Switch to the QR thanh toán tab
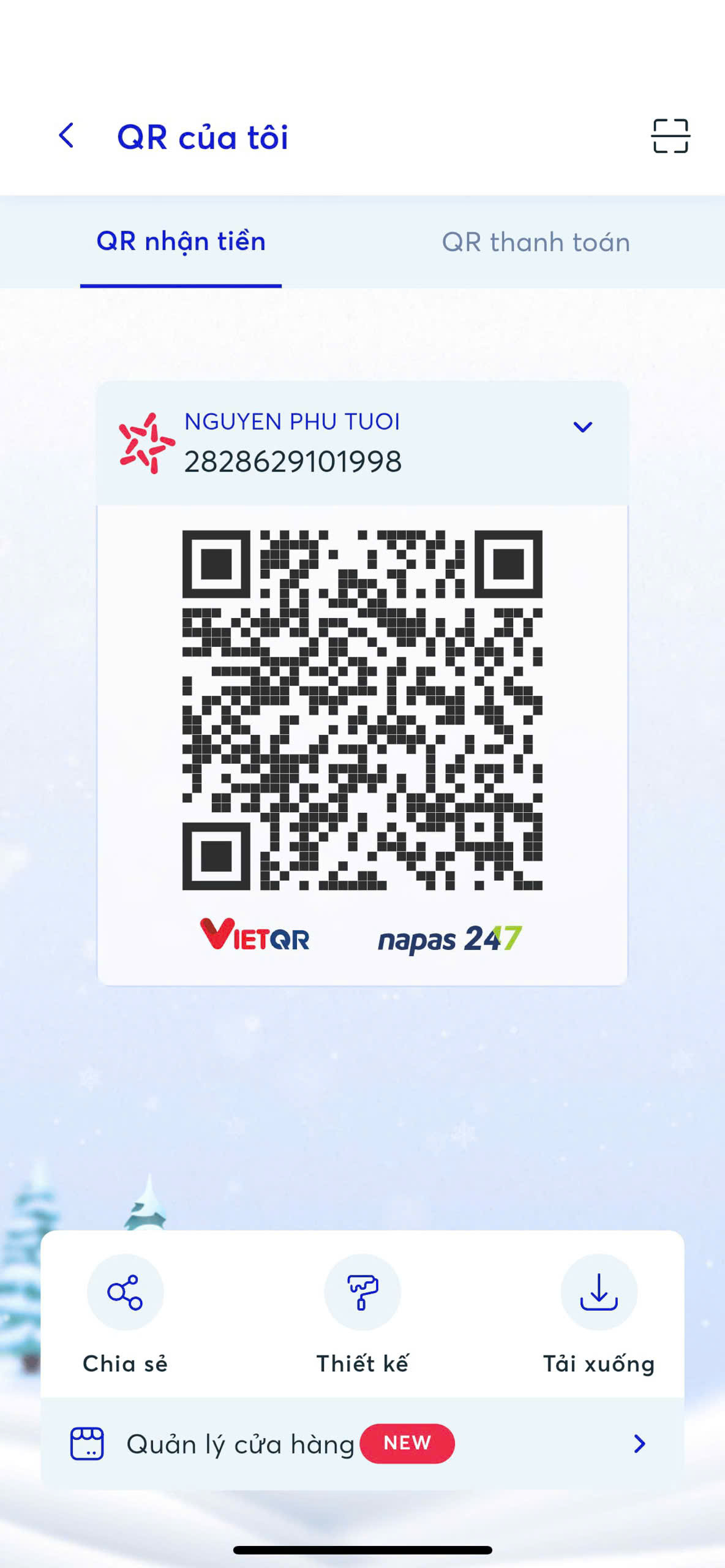725x1568 pixels. [x=536, y=242]
